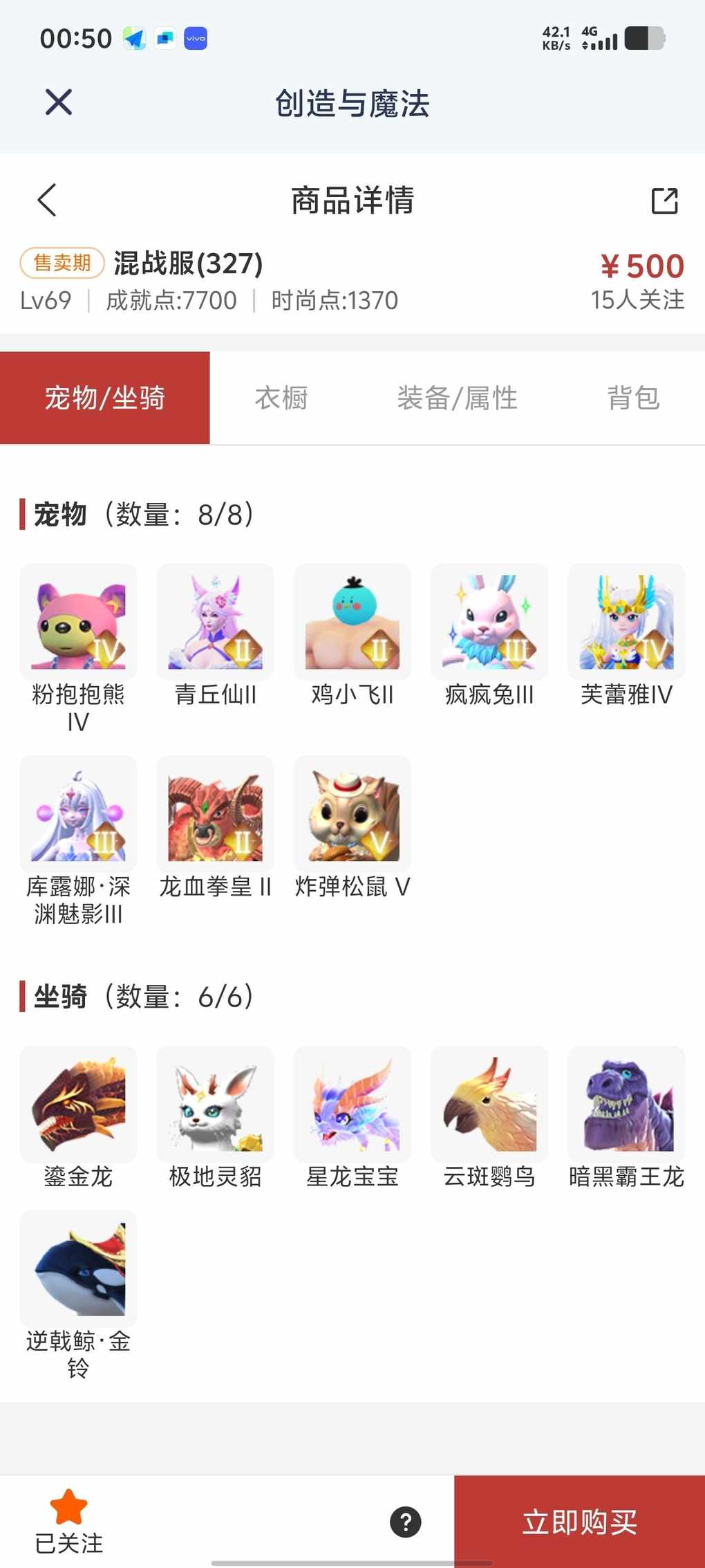Close the 创造与魔法 page

point(59,102)
